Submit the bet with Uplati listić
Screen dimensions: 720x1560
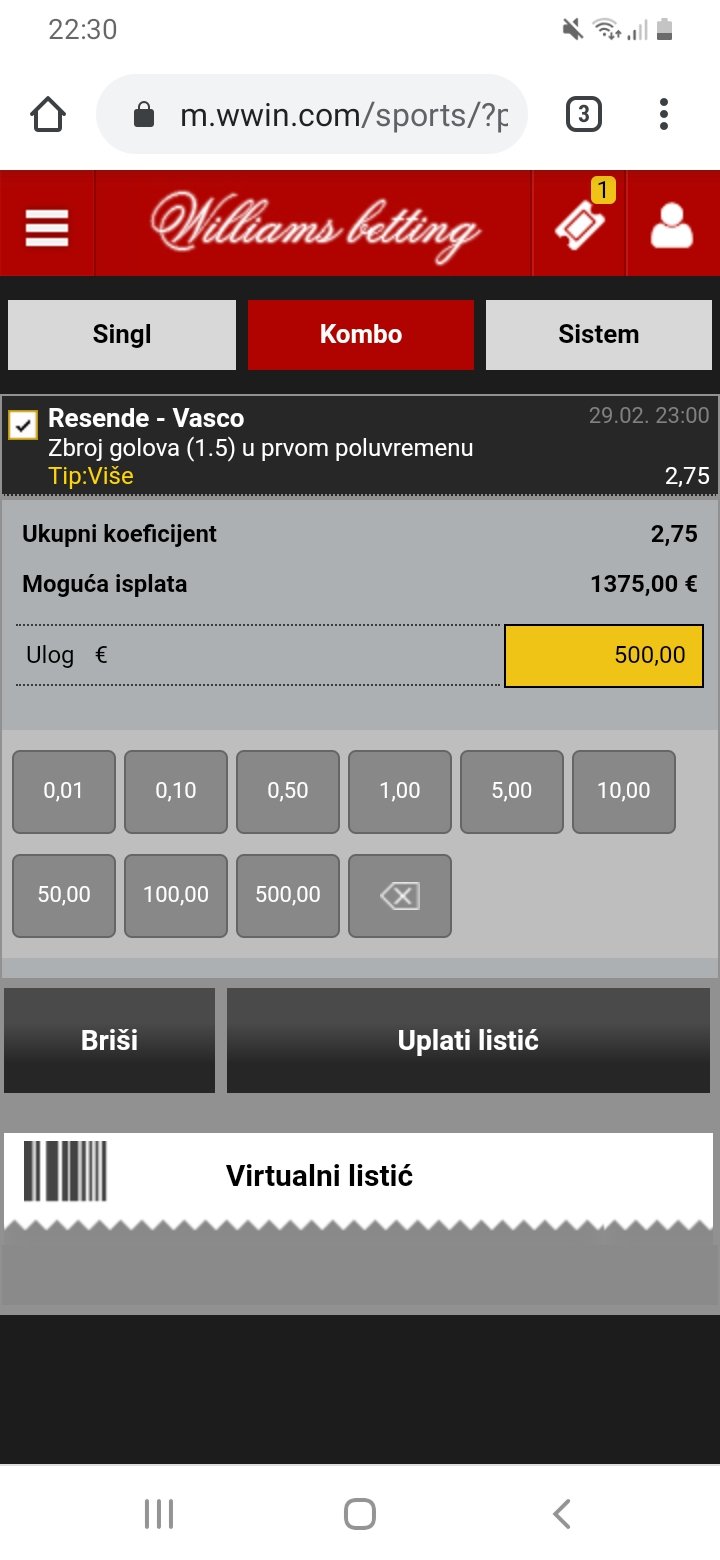tap(468, 1040)
